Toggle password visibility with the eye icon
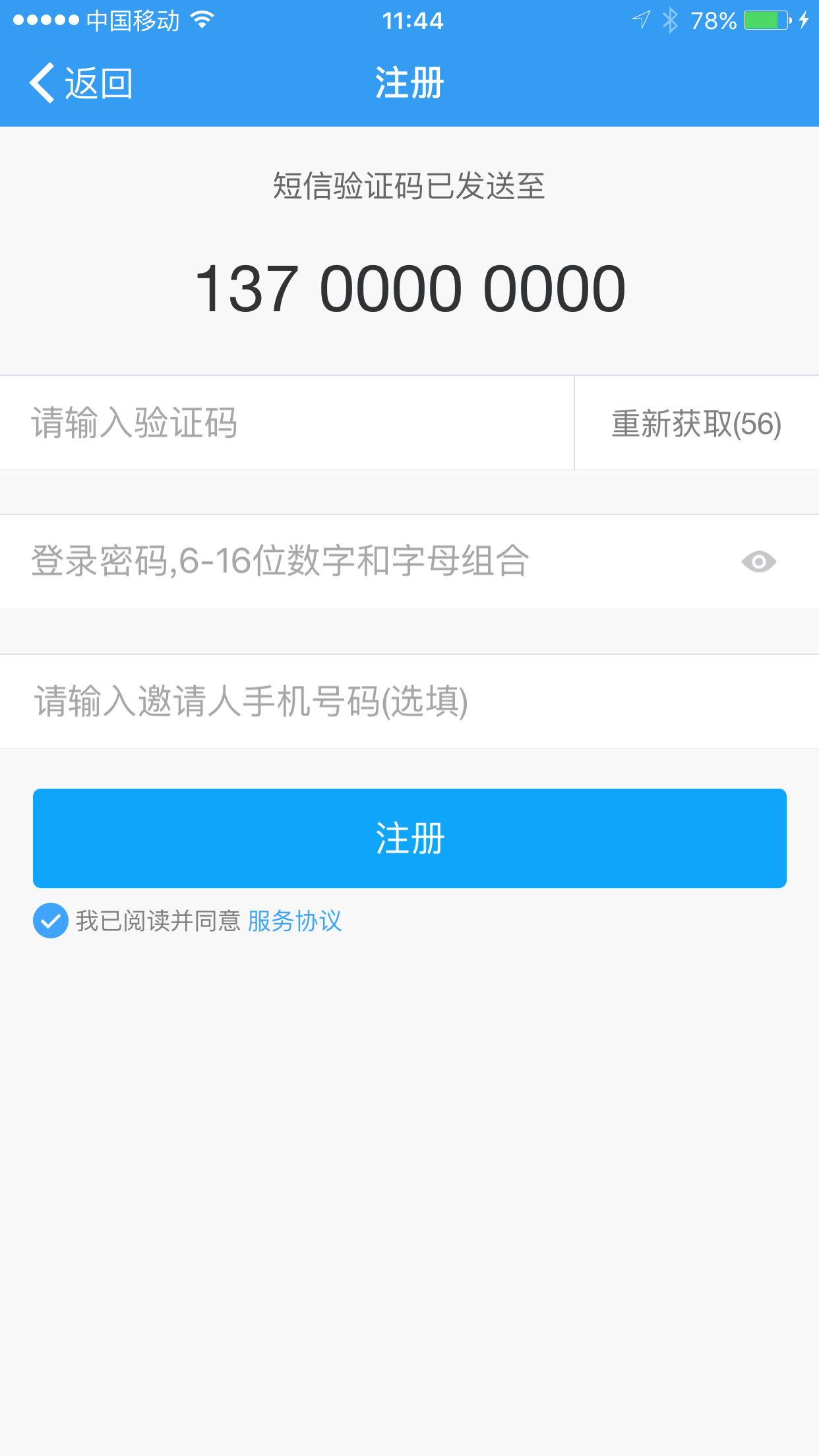819x1456 pixels. click(758, 562)
